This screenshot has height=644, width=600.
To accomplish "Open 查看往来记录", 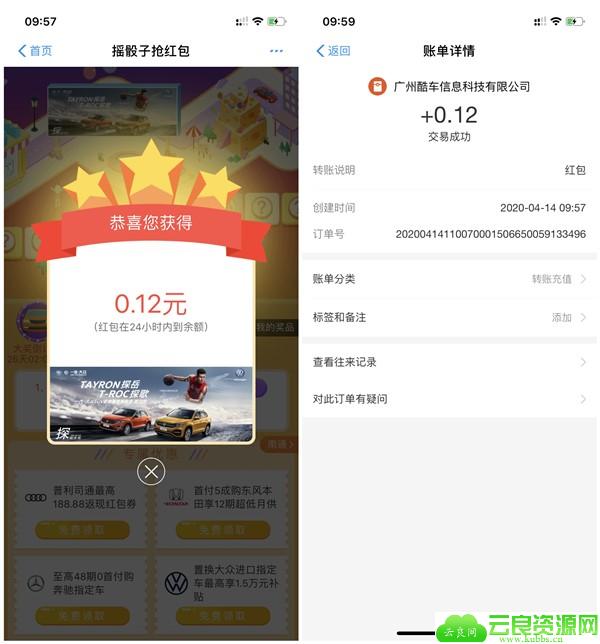I will (x=449, y=362).
